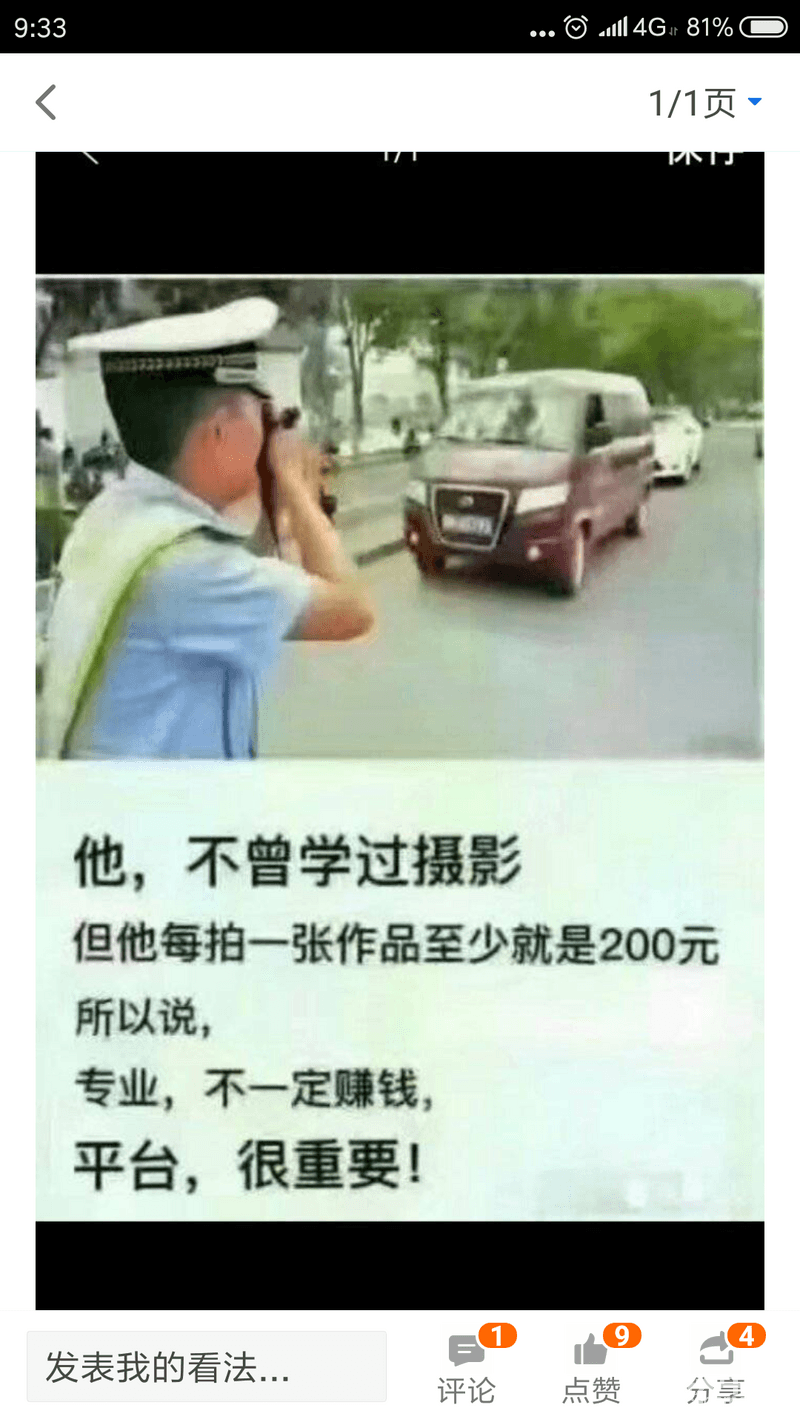Screen dimensions: 800x1422
Task: Open the 评论 comments section
Action: [x=466, y=1367]
